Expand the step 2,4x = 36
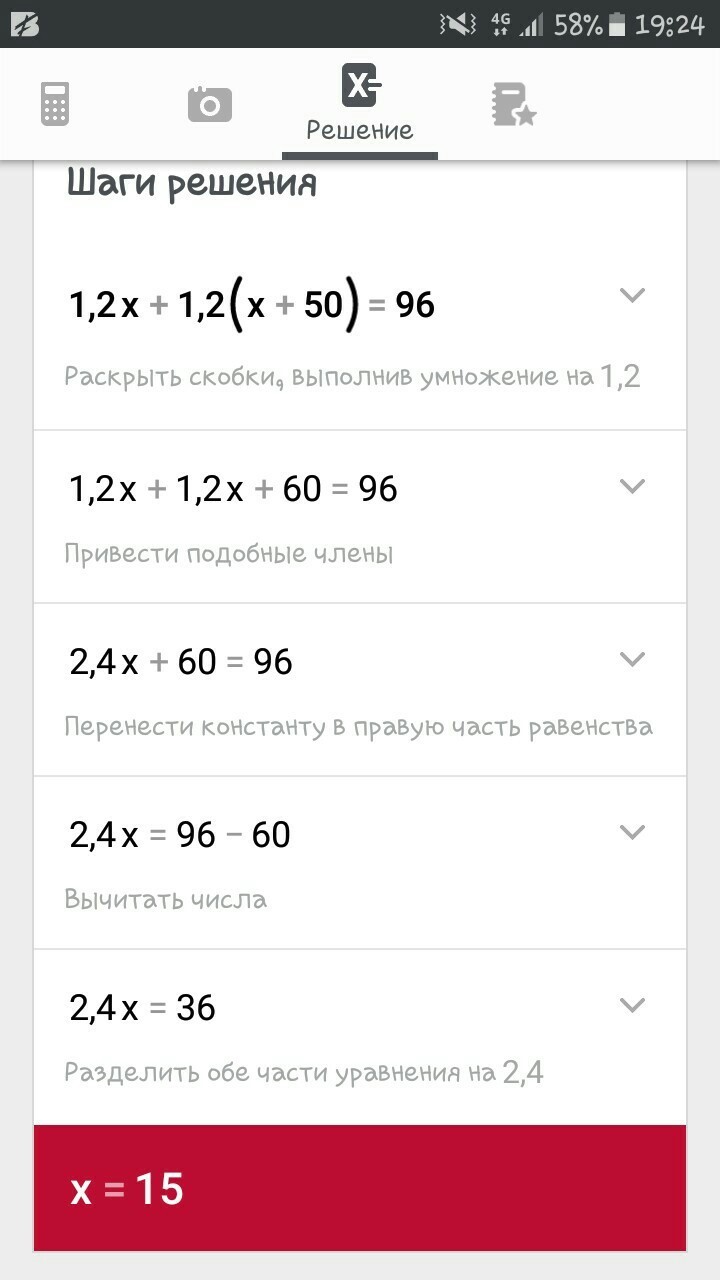Screen dimensions: 720x1280 pyautogui.click(x=631, y=1005)
